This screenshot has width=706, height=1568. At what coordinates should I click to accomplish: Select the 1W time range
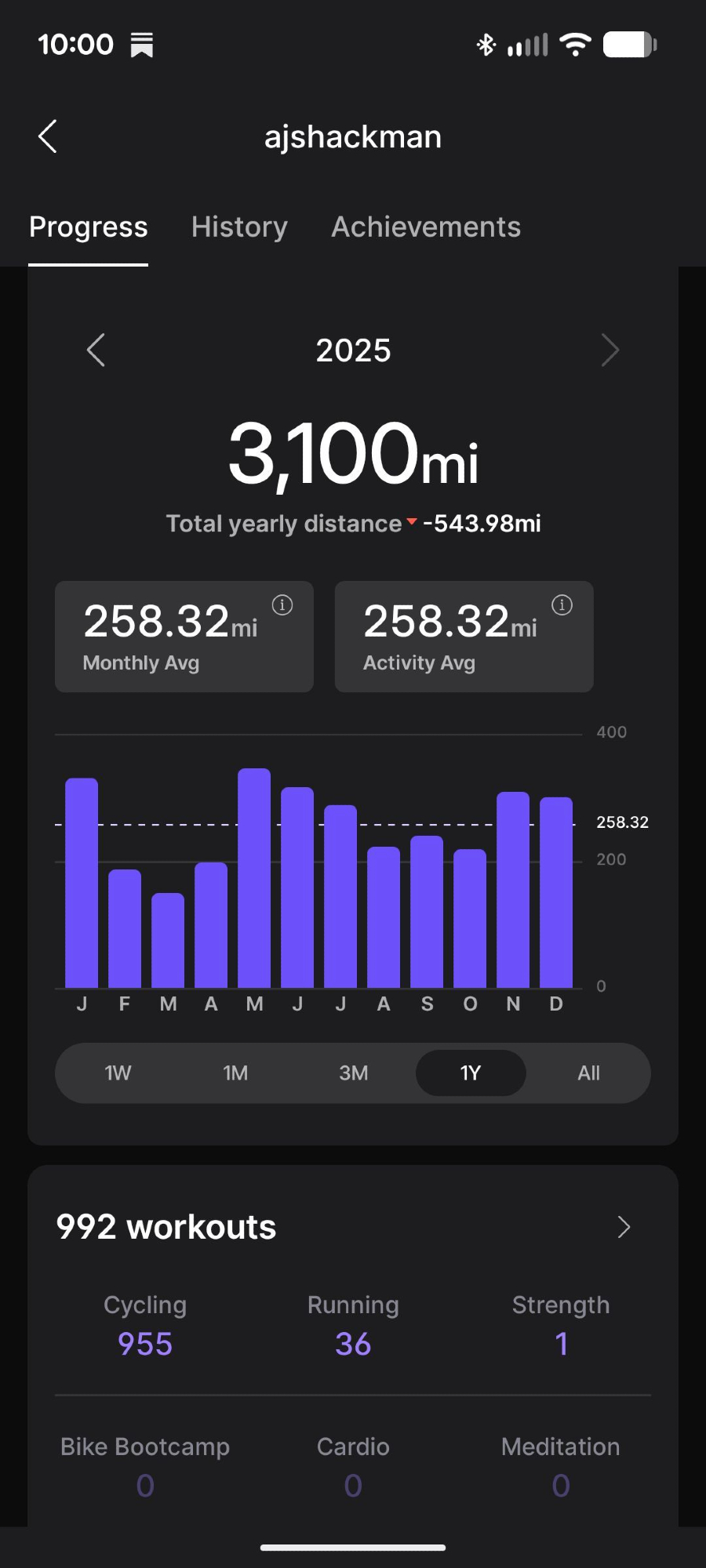pyautogui.click(x=118, y=1073)
